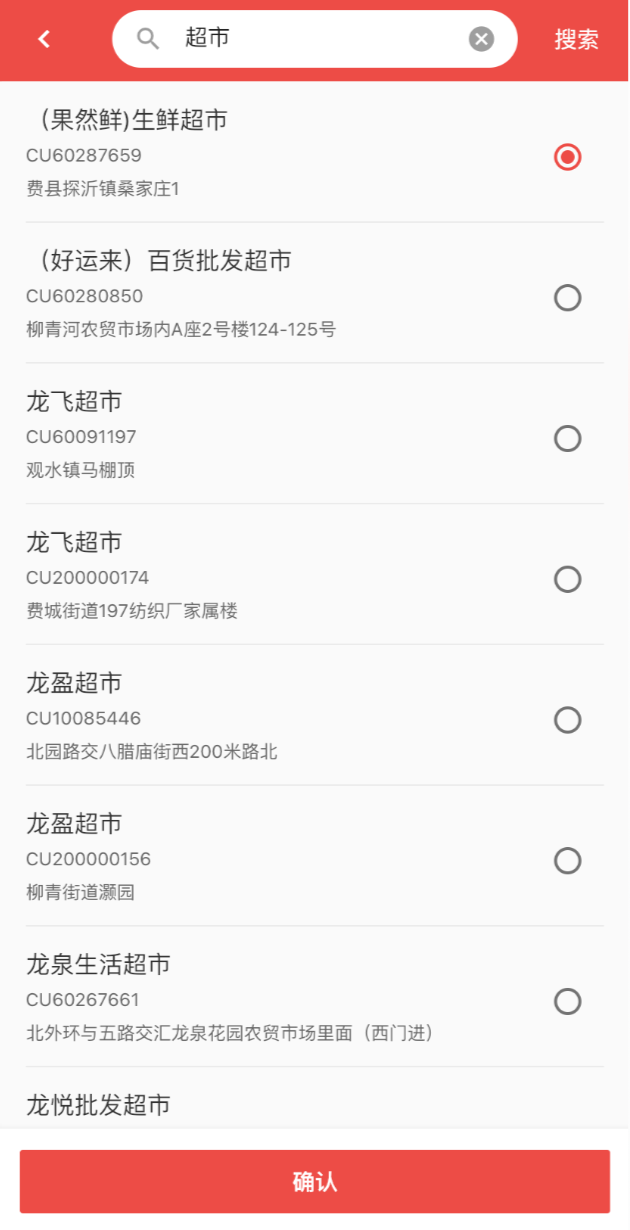The image size is (630, 1230).
Task: Tap the 搜索 button
Action: (577, 39)
